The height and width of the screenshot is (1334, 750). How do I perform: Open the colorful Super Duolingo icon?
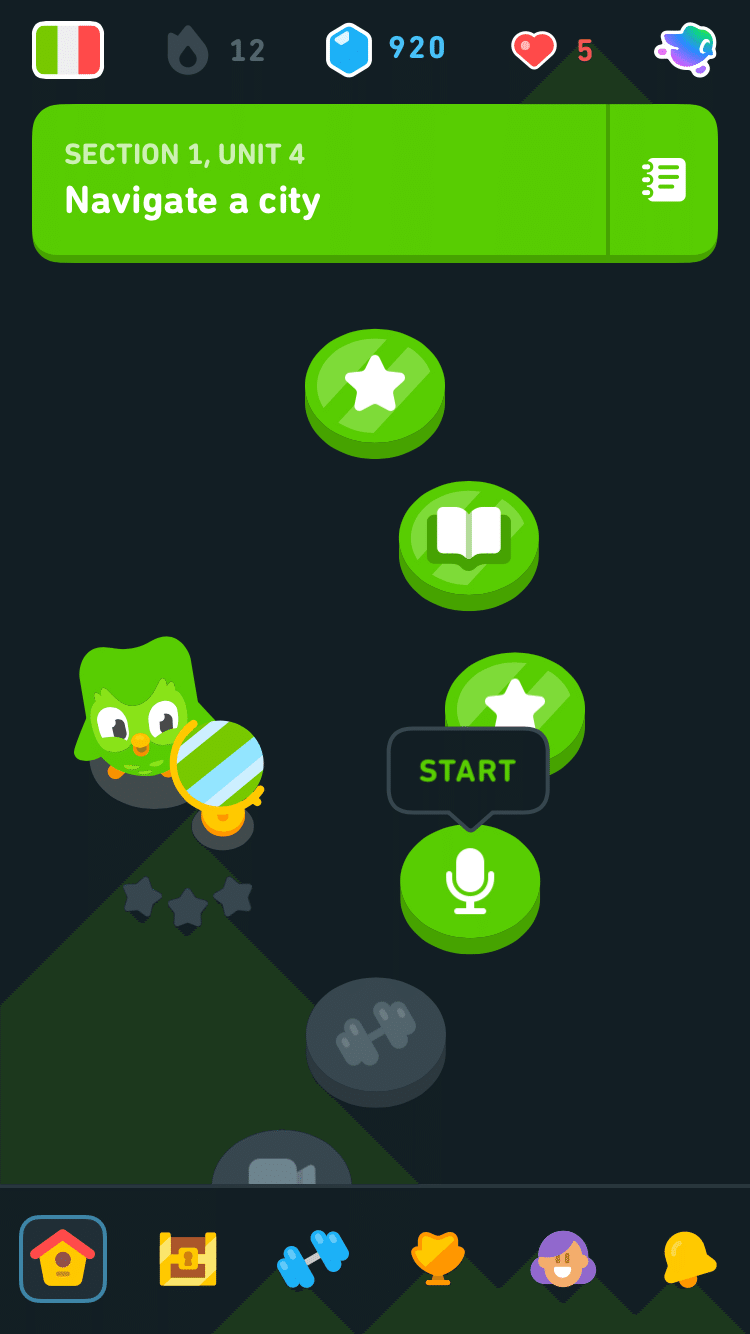pyautogui.click(x=686, y=48)
